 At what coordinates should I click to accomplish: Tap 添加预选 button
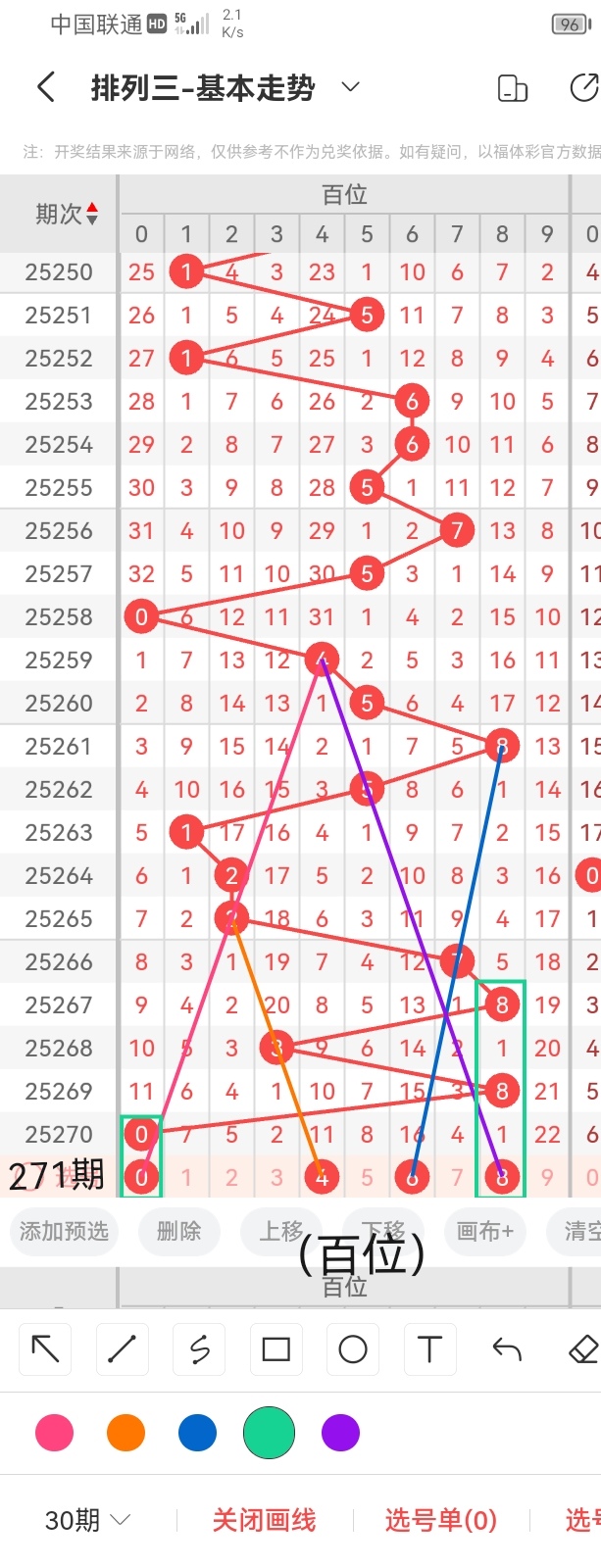(x=65, y=1231)
